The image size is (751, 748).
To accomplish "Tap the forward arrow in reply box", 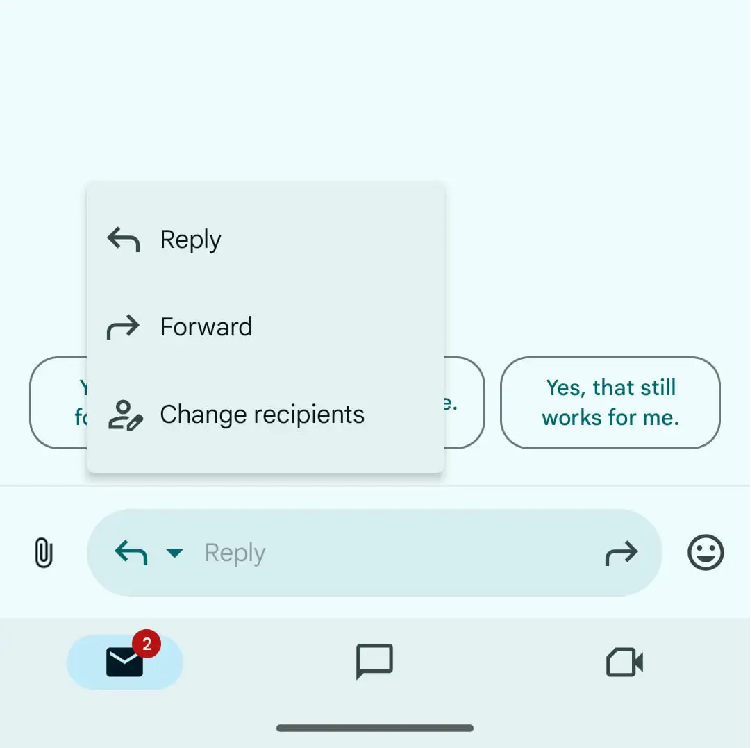I will (x=621, y=553).
